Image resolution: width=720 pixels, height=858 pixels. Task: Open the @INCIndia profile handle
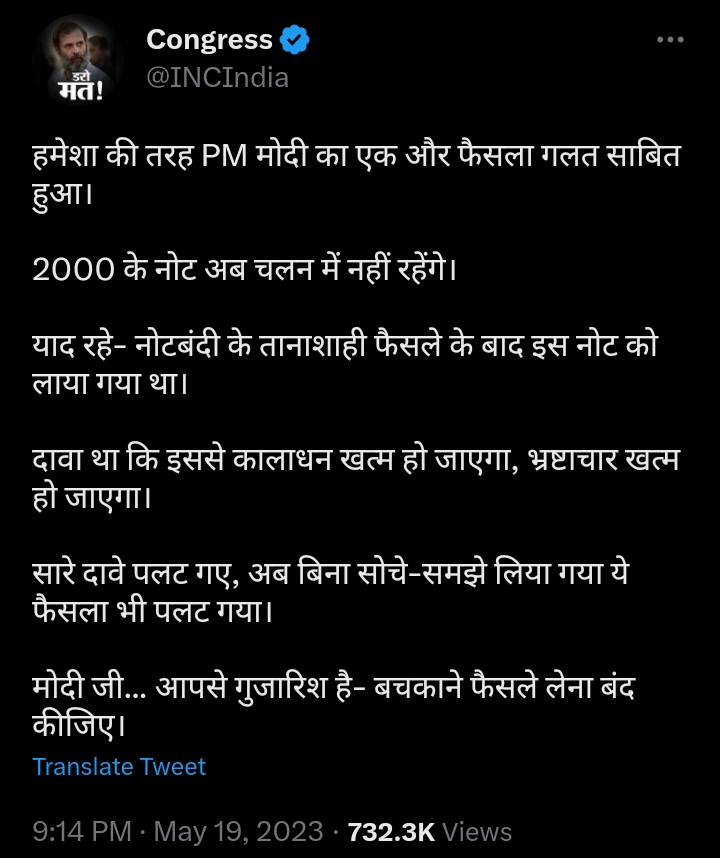pyautogui.click(x=217, y=77)
